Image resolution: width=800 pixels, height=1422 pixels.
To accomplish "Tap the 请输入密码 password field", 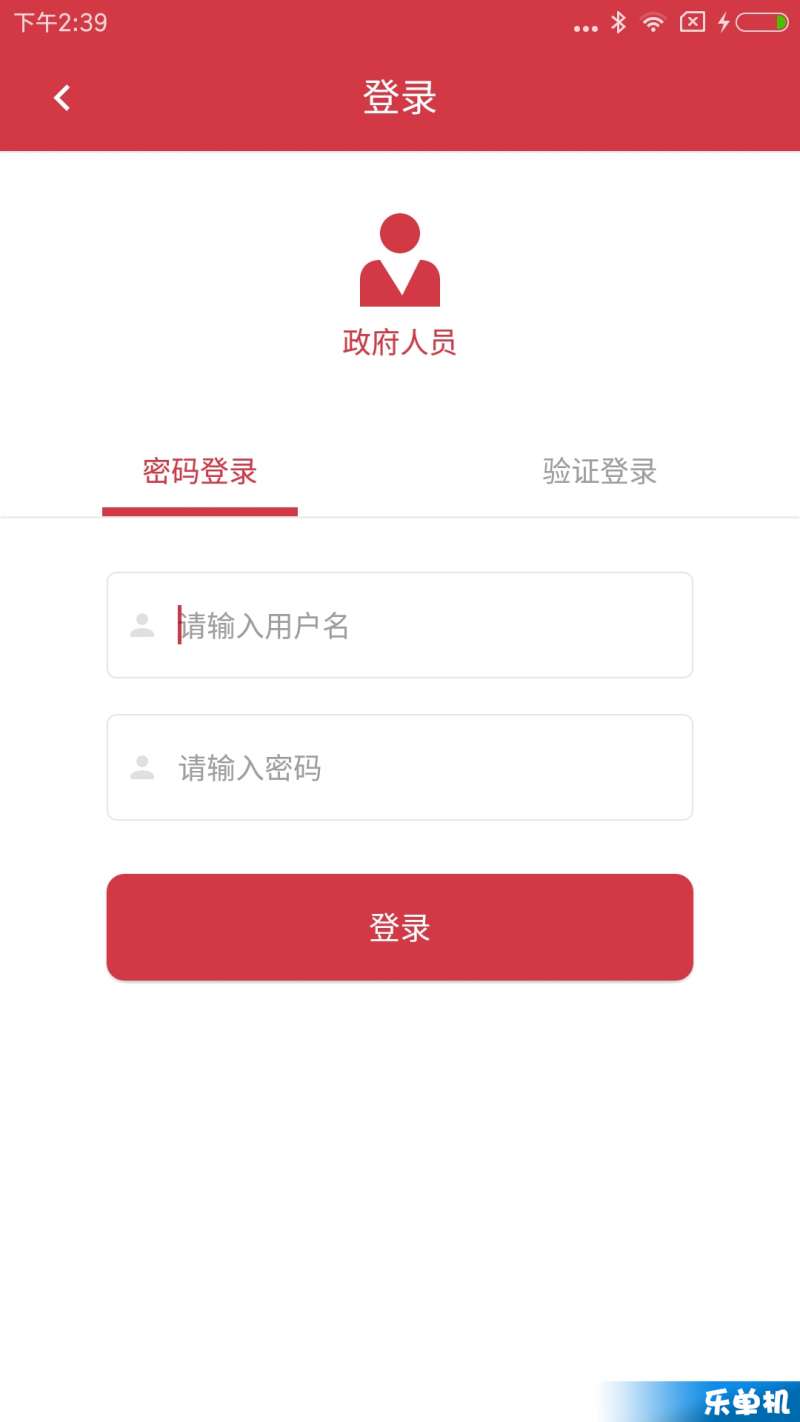I will [400, 767].
